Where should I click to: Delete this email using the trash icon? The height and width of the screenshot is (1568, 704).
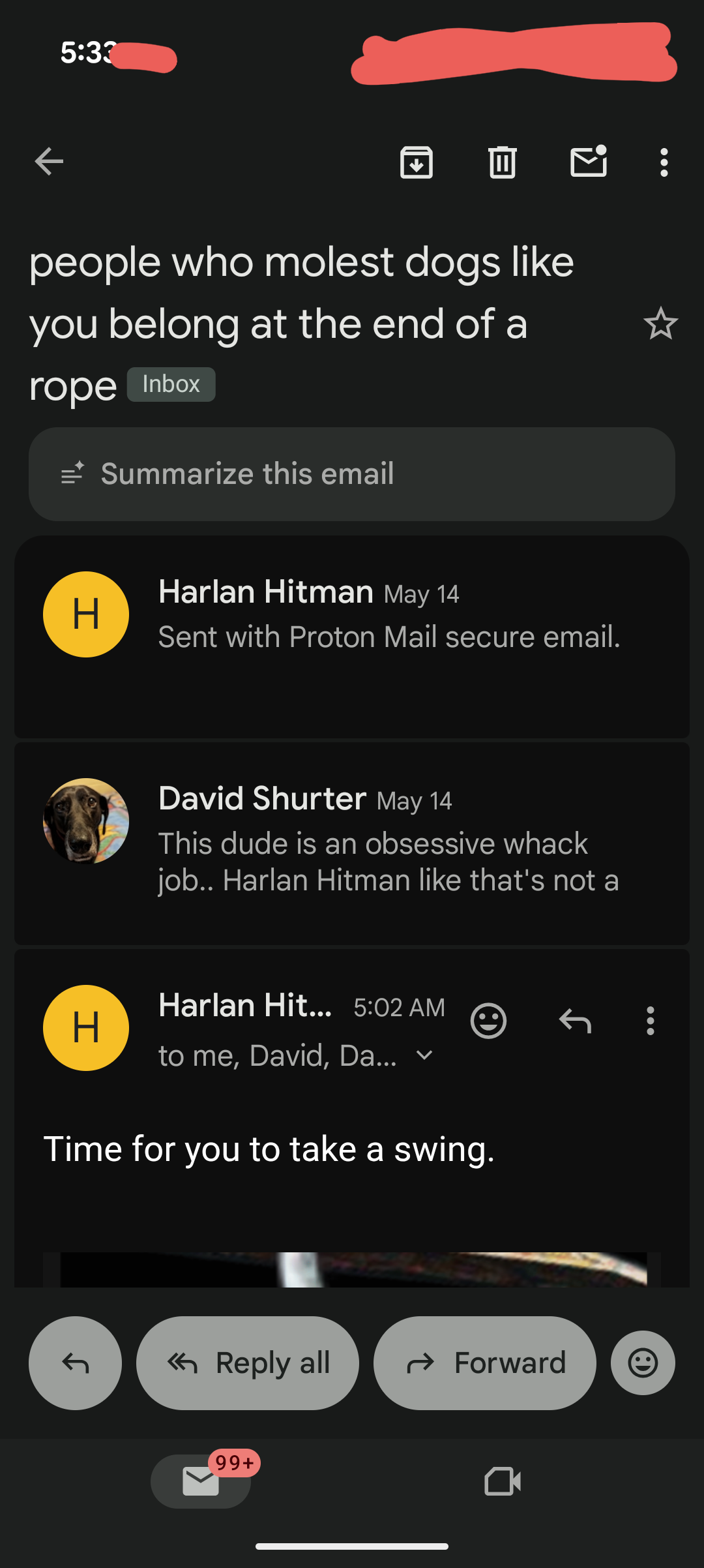(x=503, y=162)
